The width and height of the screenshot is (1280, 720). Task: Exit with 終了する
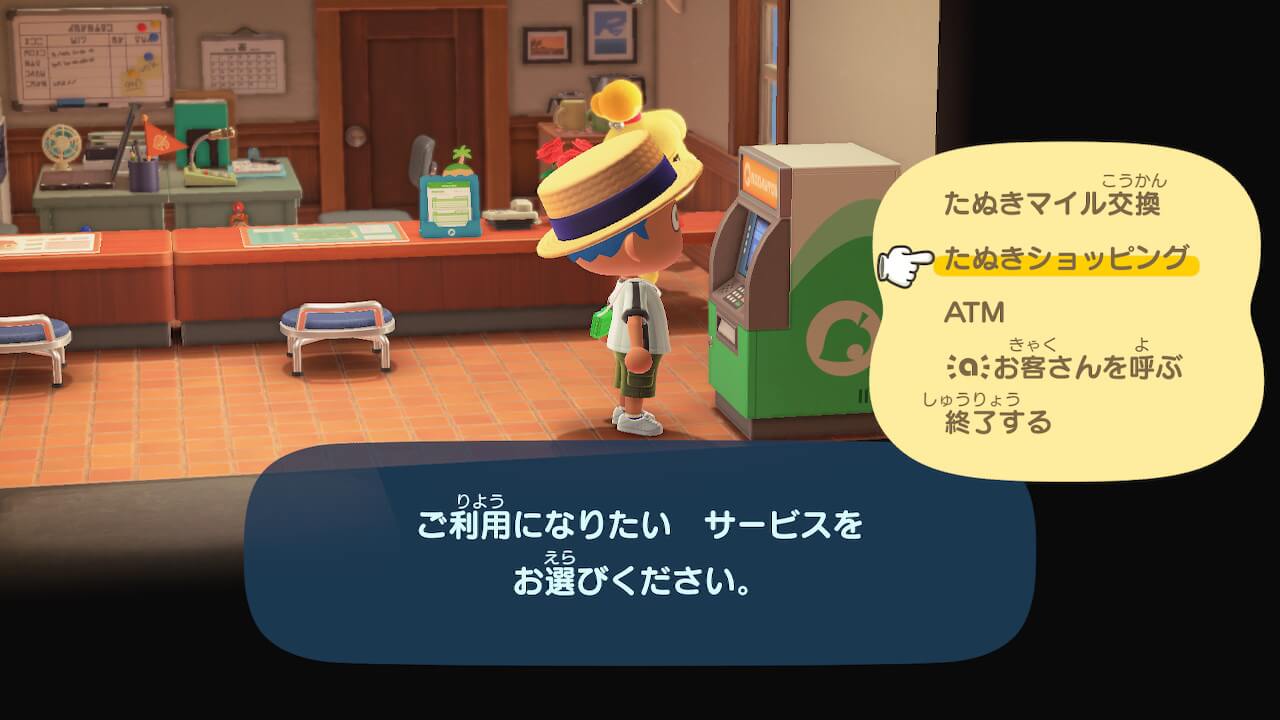tap(998, 422)
